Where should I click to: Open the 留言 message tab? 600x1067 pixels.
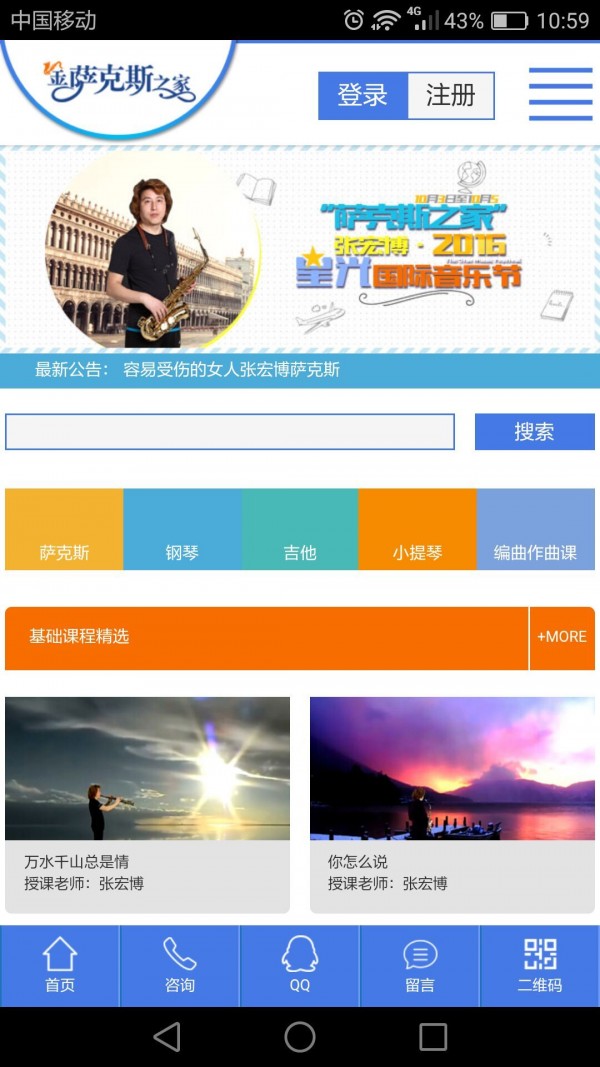(x=420, y=966)
